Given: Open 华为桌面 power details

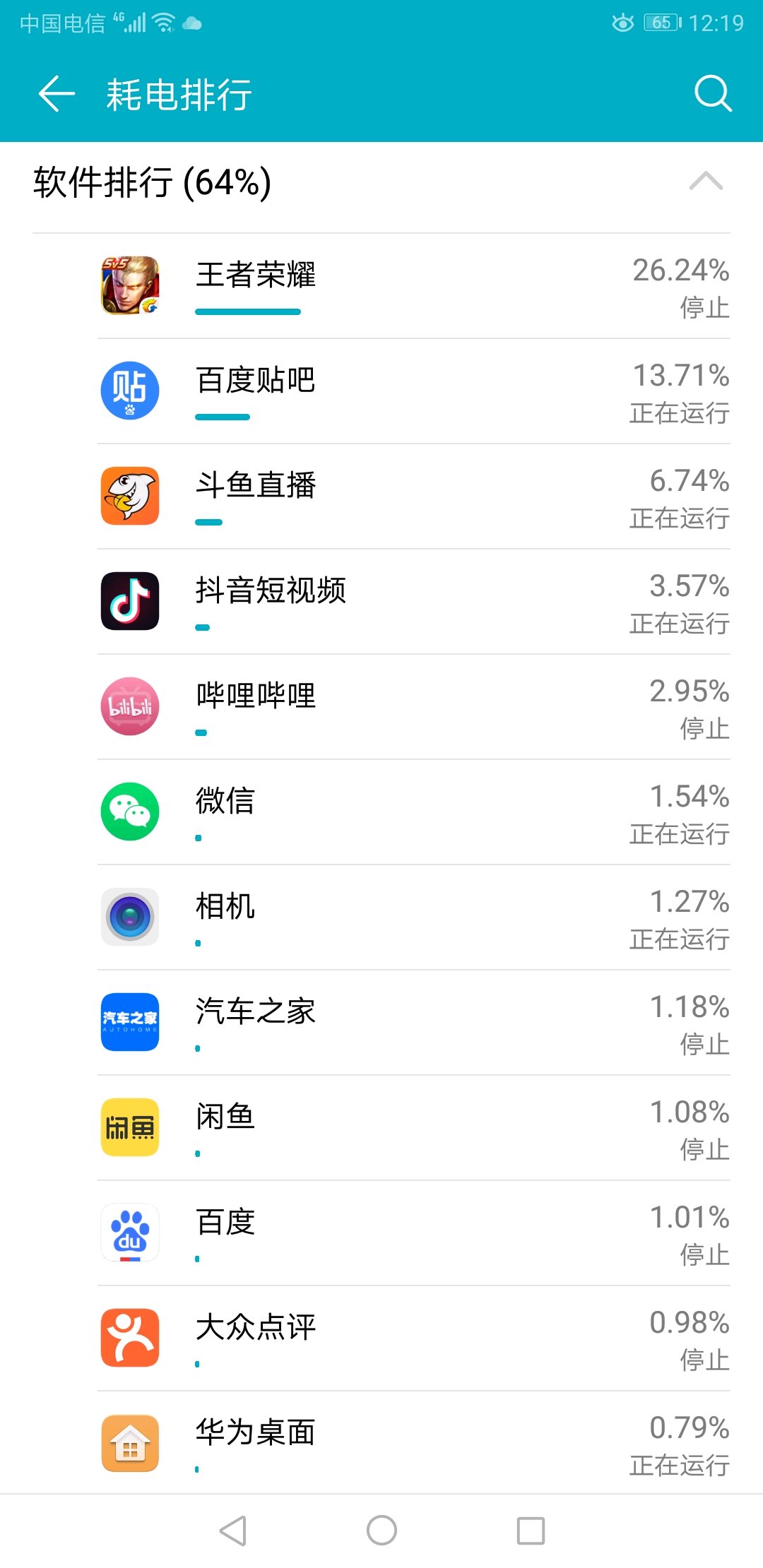Looking at the screenshot, I should (x=413, y=1444).
